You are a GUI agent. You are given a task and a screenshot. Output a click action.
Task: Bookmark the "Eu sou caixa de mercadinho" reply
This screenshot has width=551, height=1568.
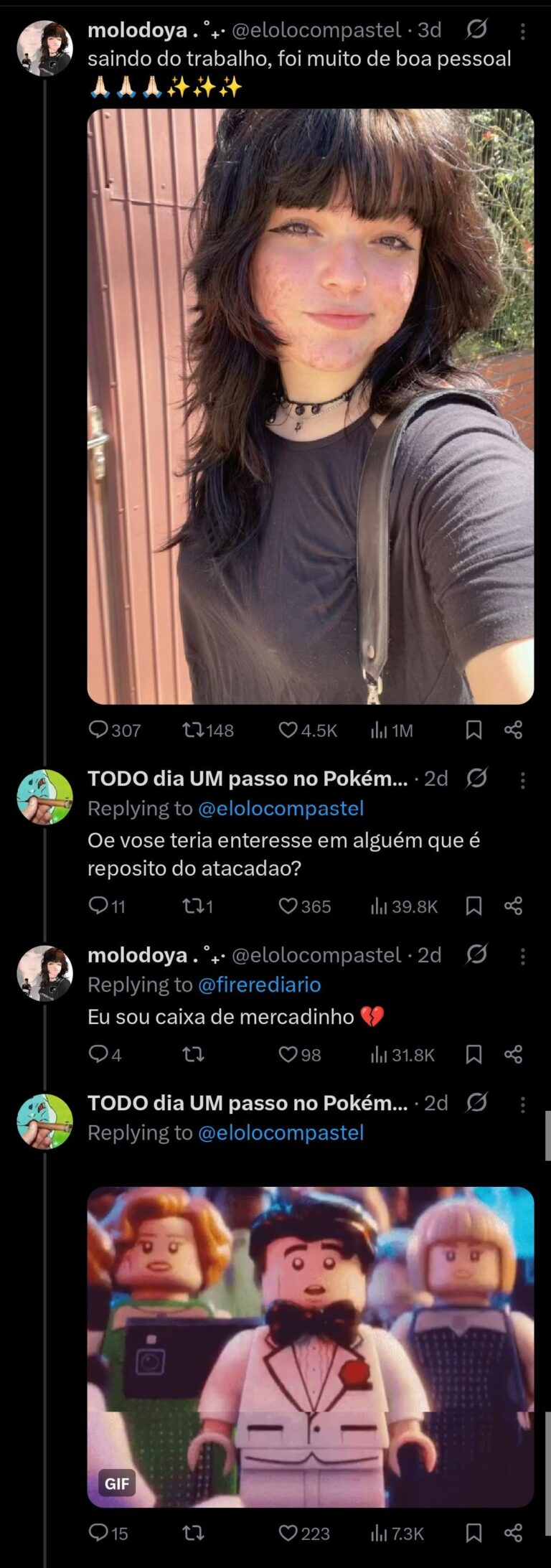[x=474, y=1054]
